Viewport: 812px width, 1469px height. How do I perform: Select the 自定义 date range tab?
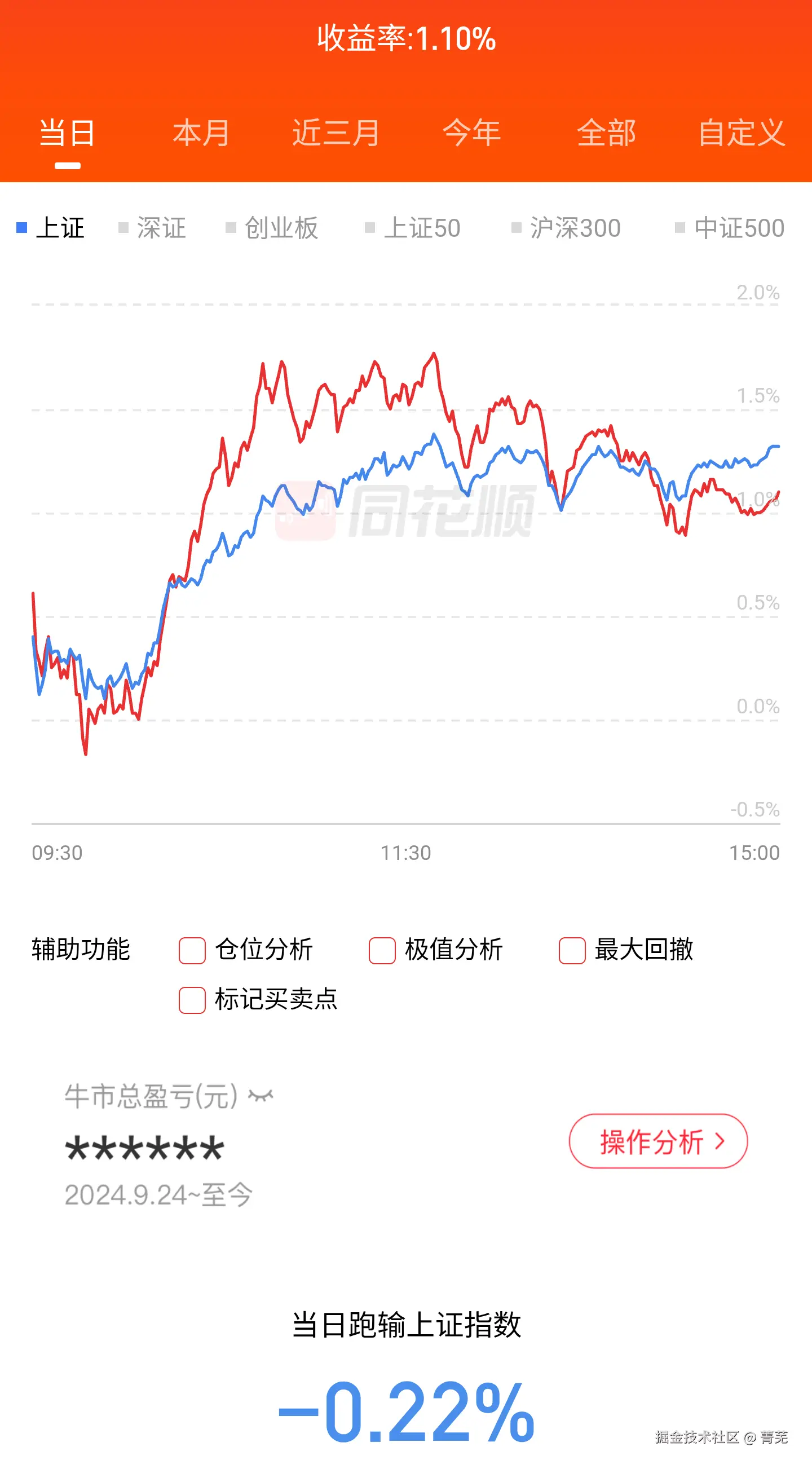pos(743,134)
